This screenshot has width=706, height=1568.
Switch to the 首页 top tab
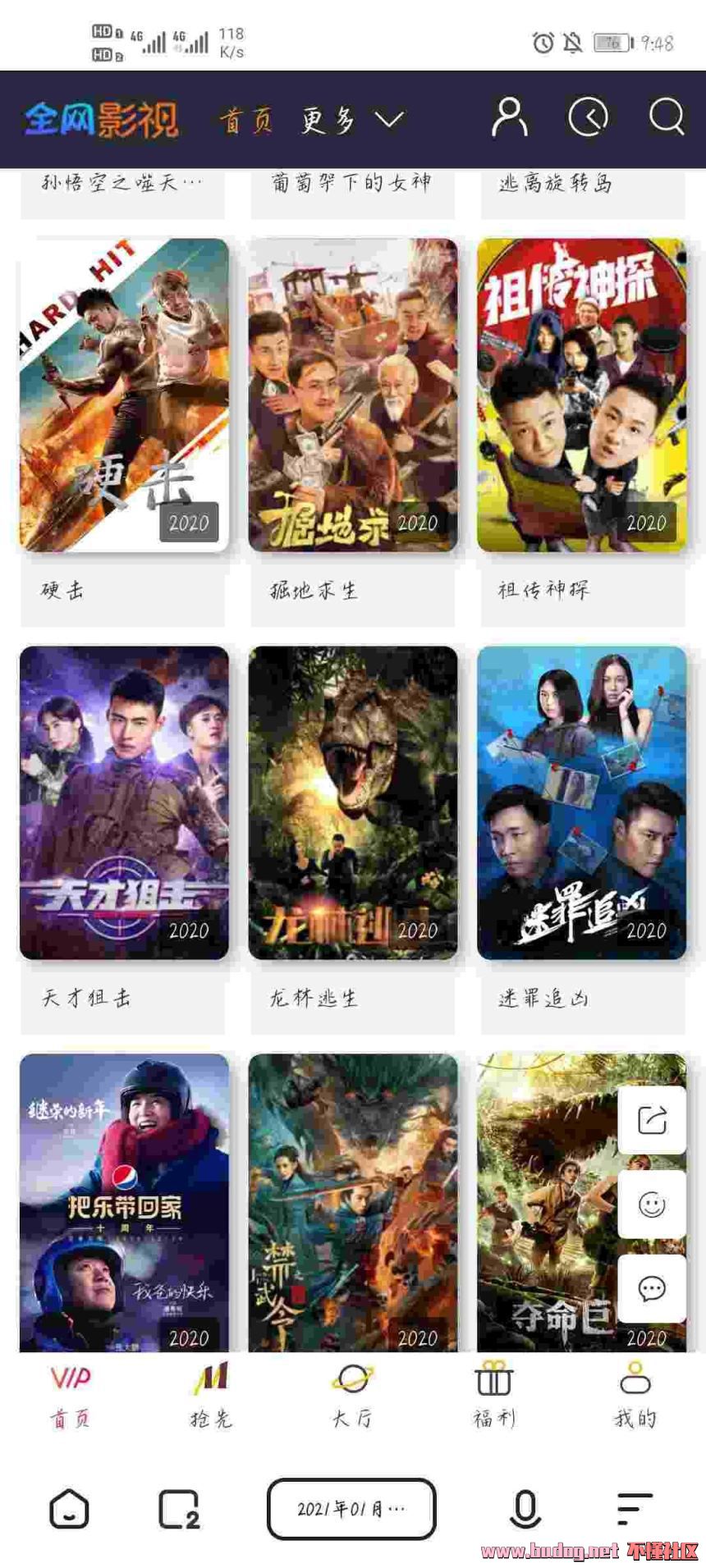(245, 120)
